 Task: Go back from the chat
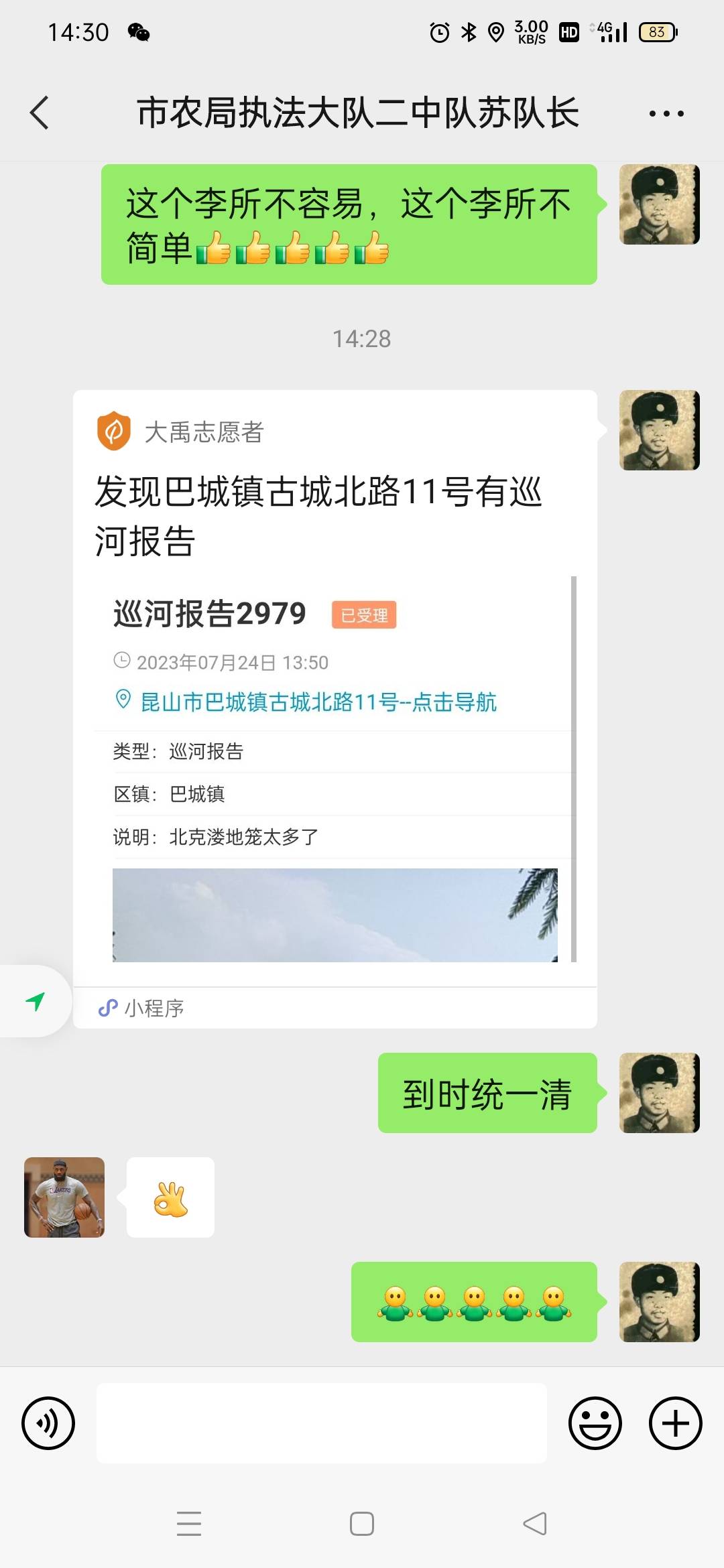pyautogui.click(x=40, y=113)
